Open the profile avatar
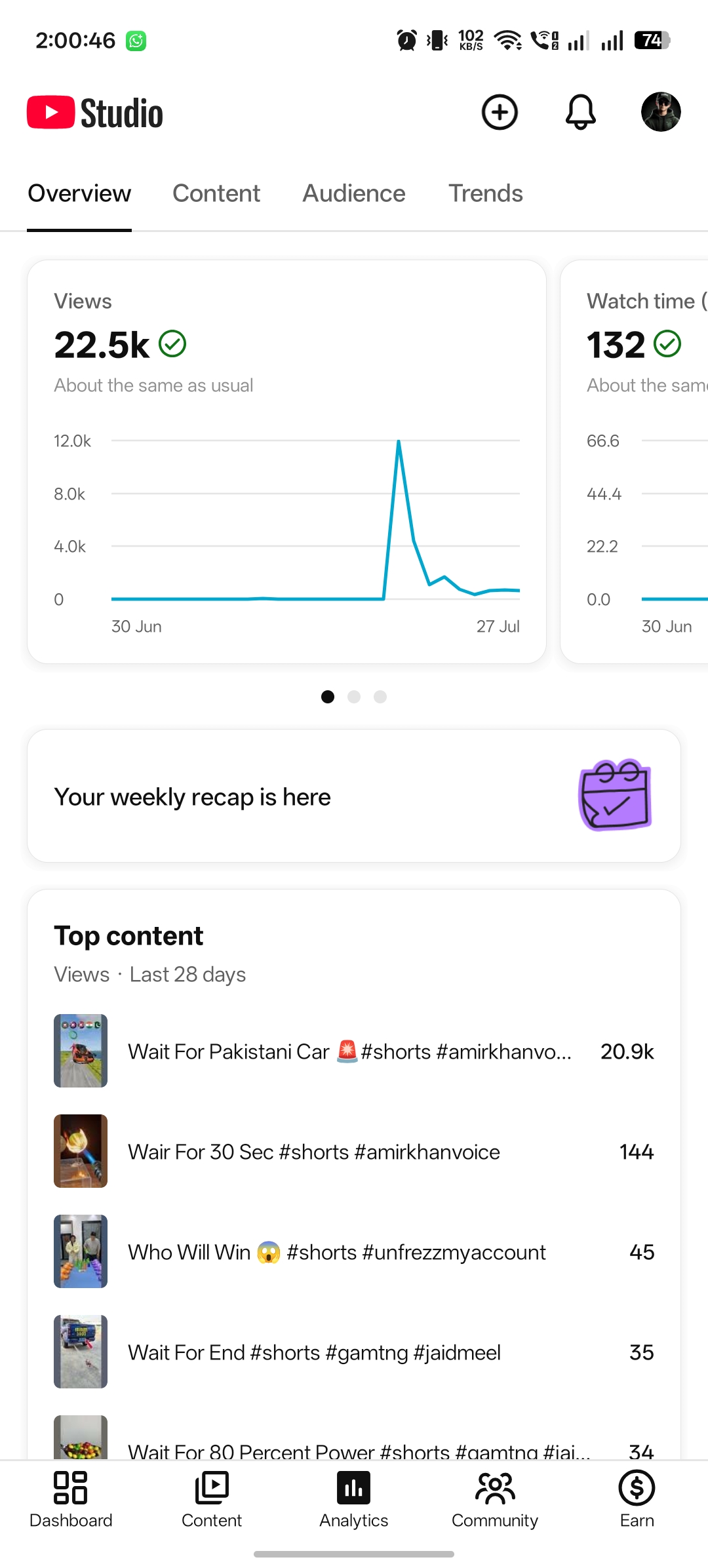The image size is (708, 1568). pos(660,112)
